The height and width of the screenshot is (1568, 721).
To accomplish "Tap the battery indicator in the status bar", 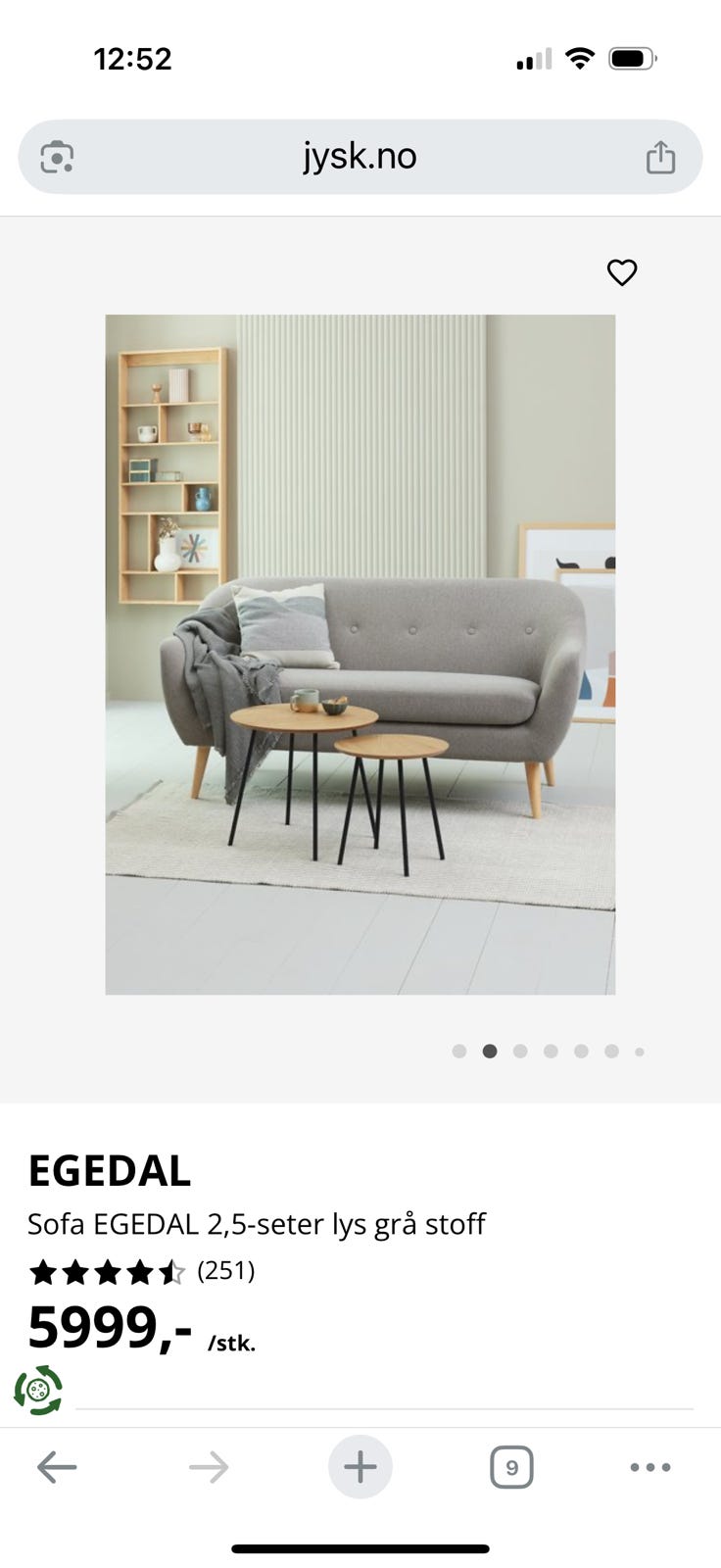I will [x=634, y=57].
